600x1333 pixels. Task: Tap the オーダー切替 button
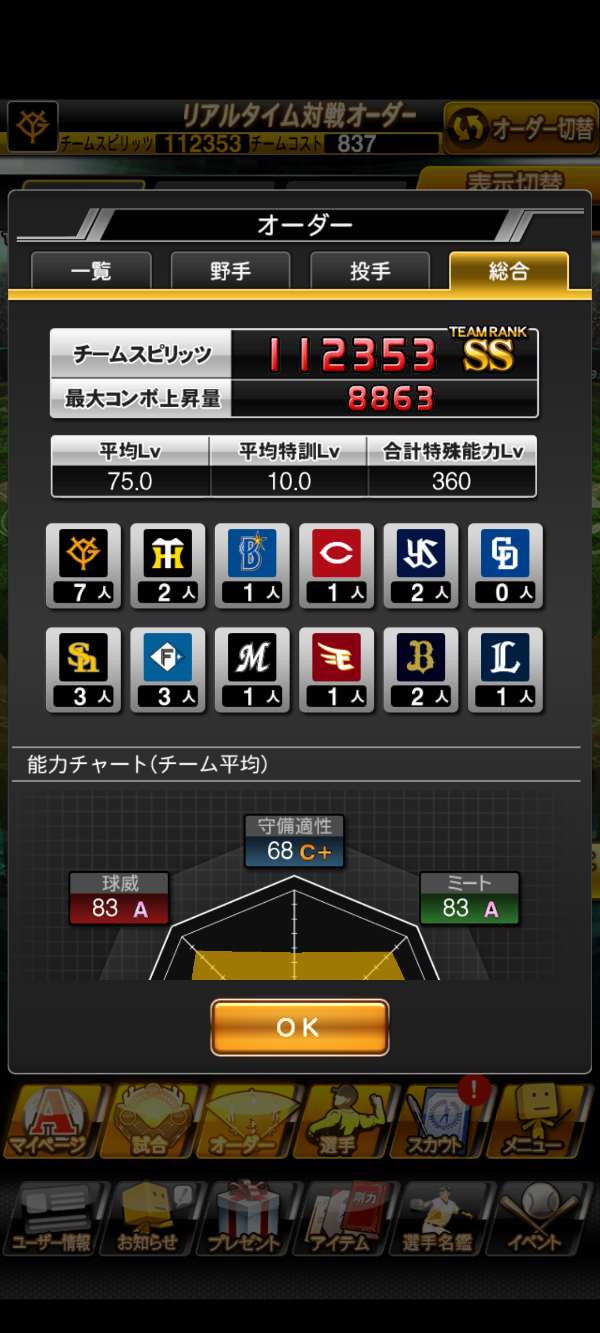(520, 128)
